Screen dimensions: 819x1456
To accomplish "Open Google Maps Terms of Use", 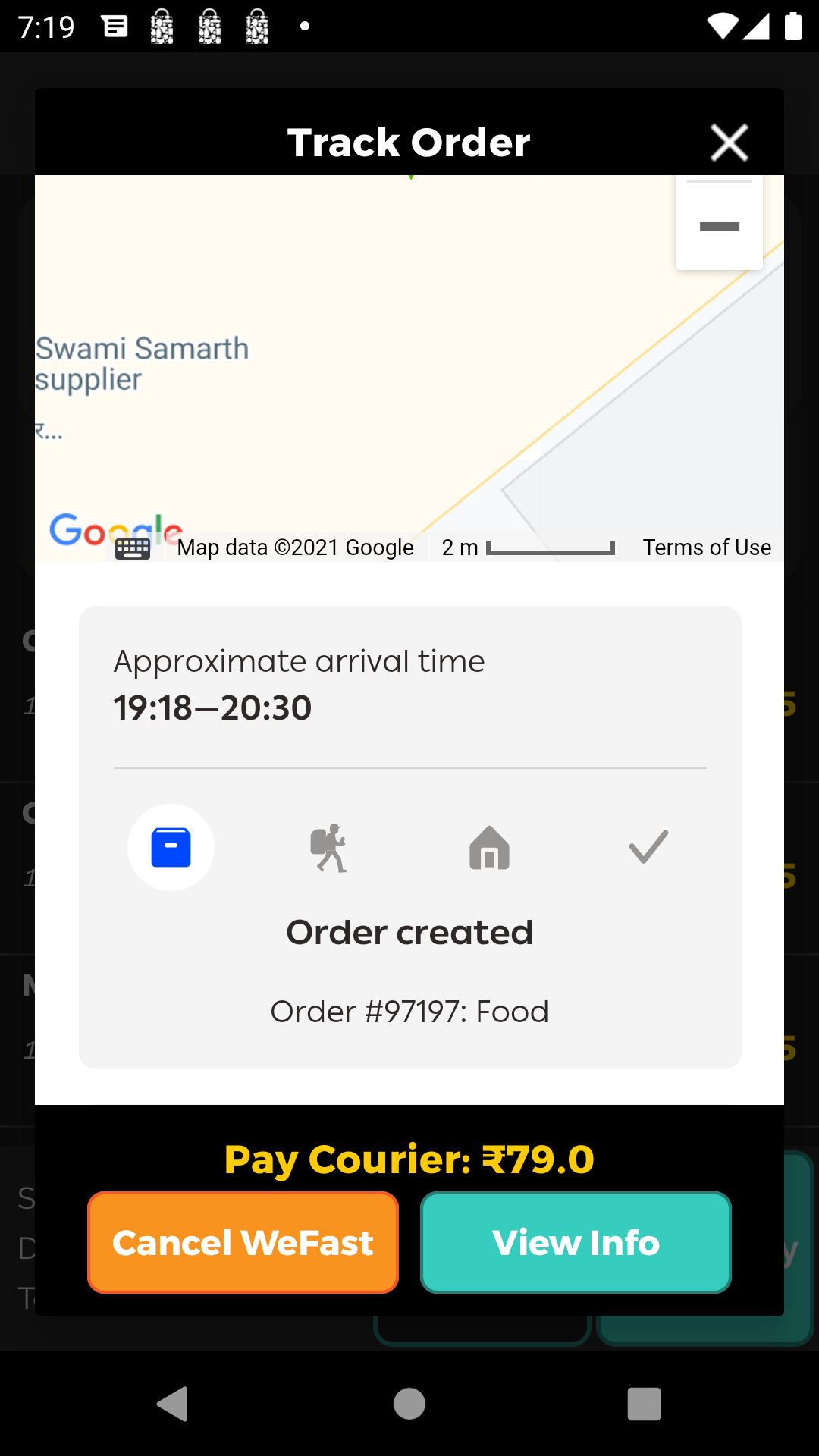I will point(707,548).
